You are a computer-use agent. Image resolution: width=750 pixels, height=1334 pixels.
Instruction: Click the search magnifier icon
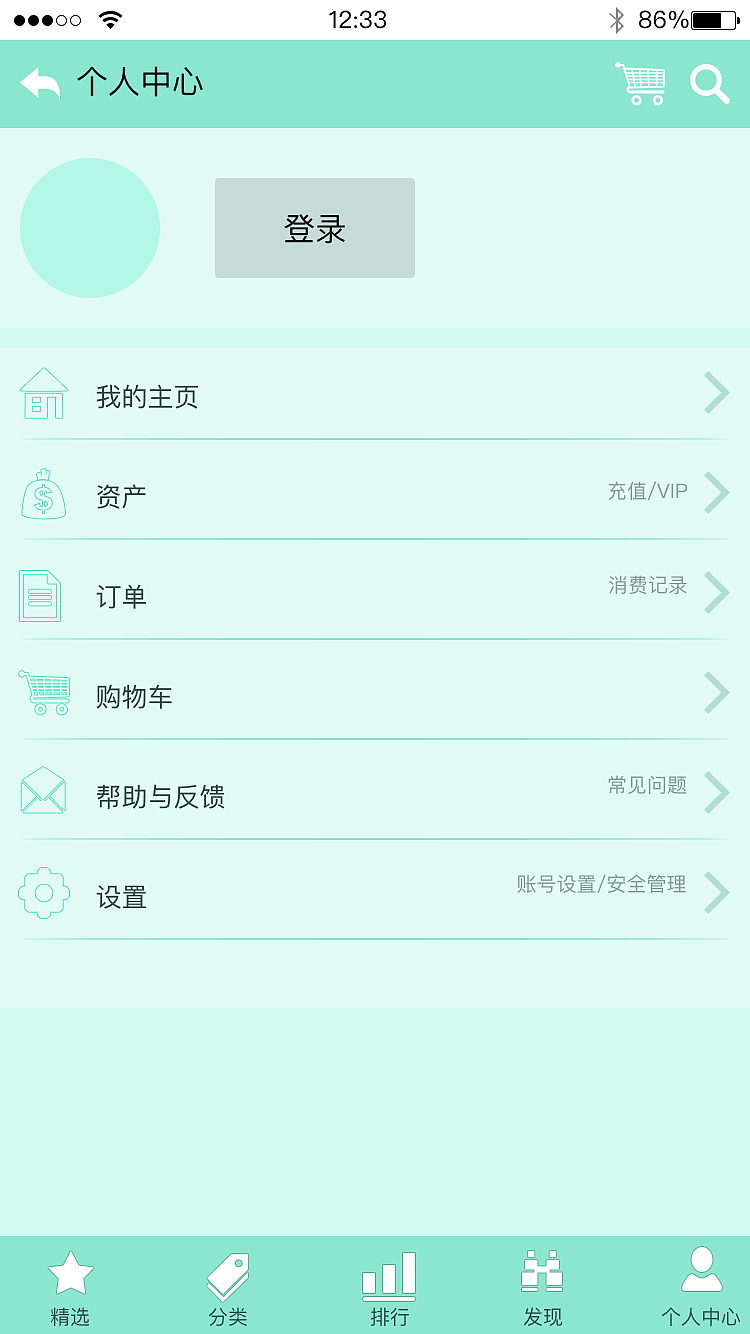[x=710, y=85]
